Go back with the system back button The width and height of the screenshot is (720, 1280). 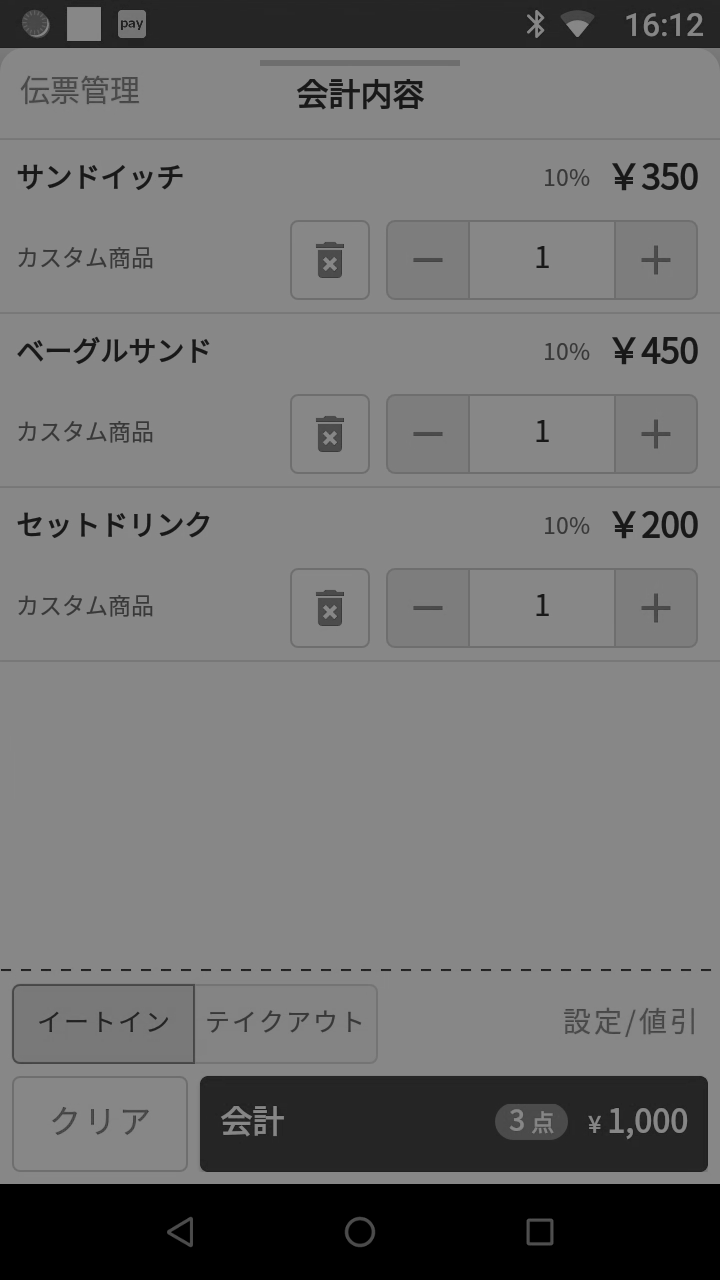point(180,1232)
